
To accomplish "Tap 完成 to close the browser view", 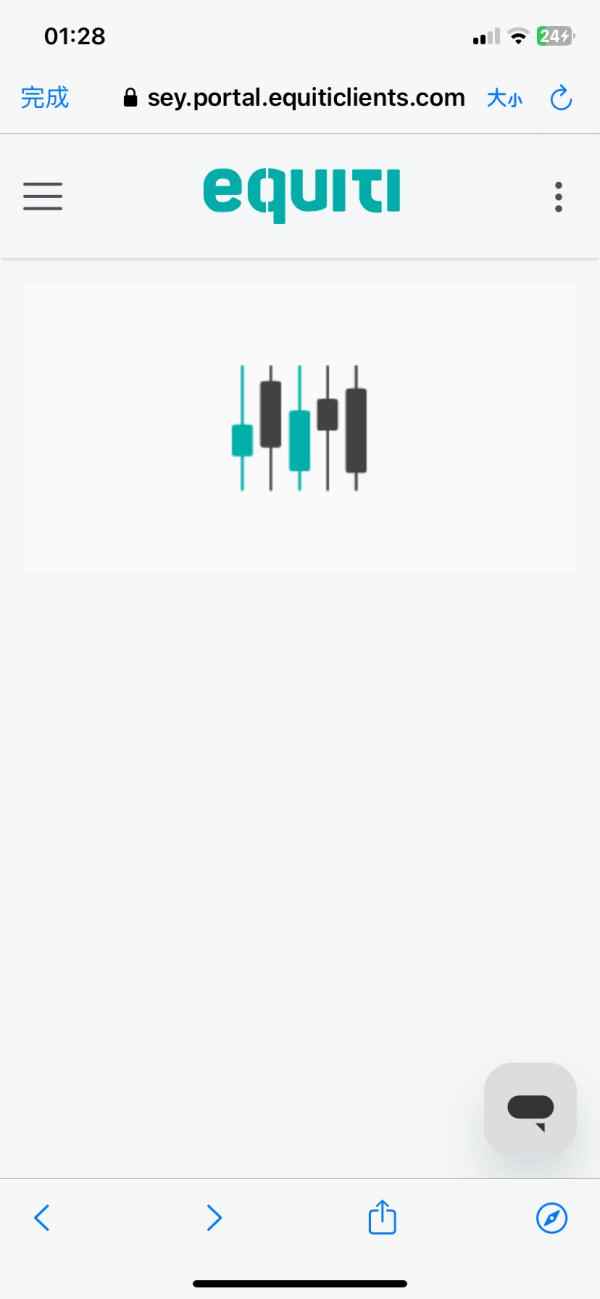I will [x=45, y=97].
